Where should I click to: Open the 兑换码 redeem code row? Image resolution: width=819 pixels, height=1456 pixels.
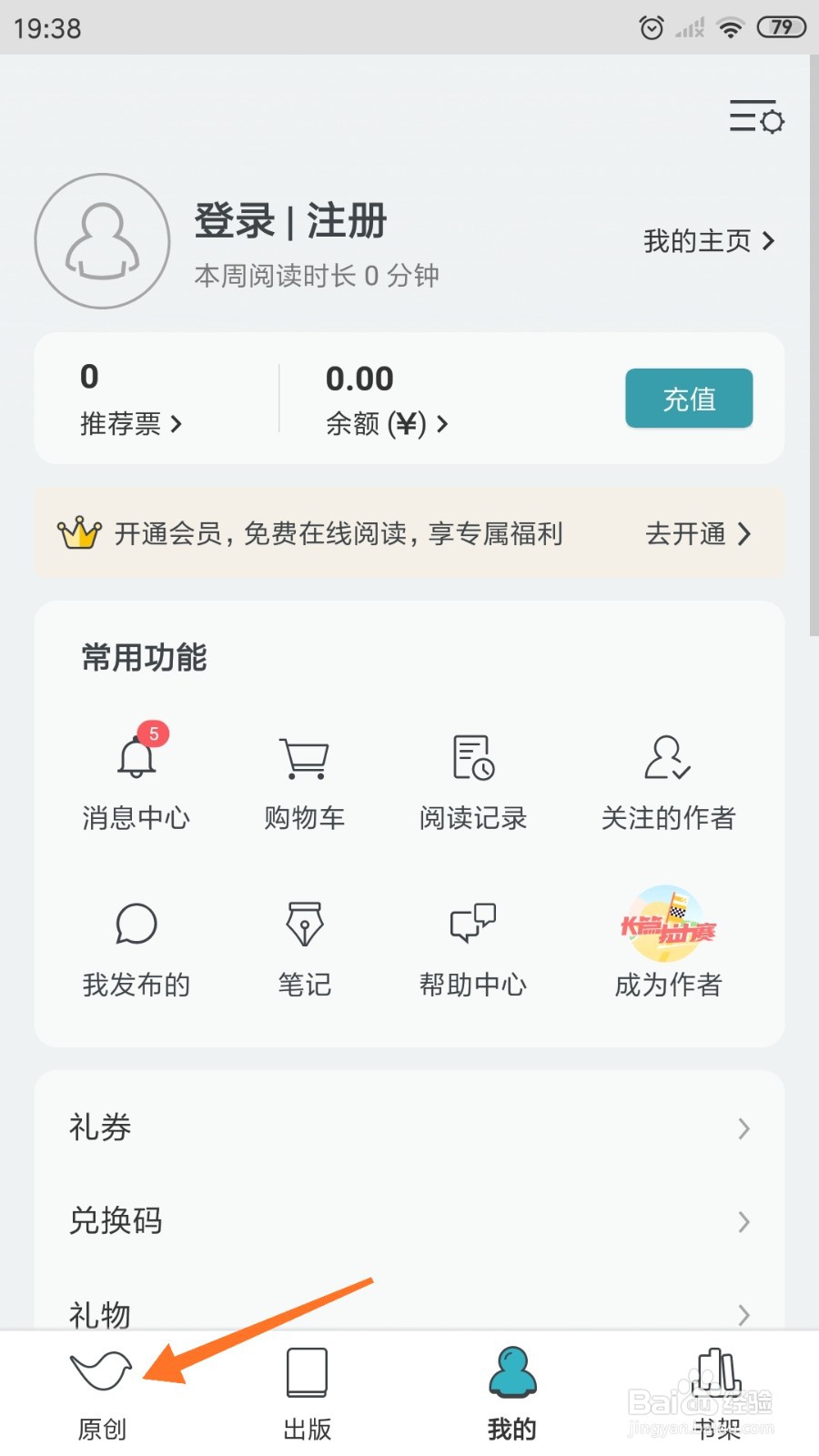409,1221
